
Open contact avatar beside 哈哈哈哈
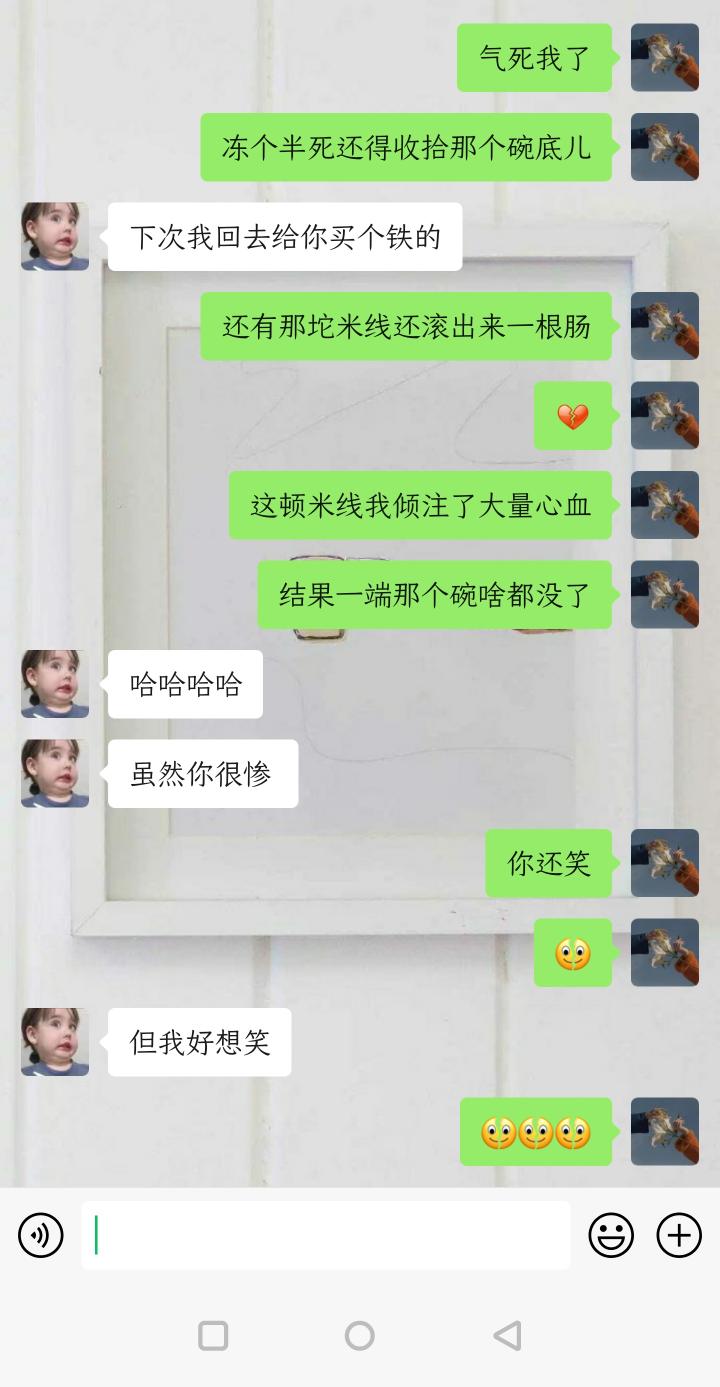(x=55, y=684)
